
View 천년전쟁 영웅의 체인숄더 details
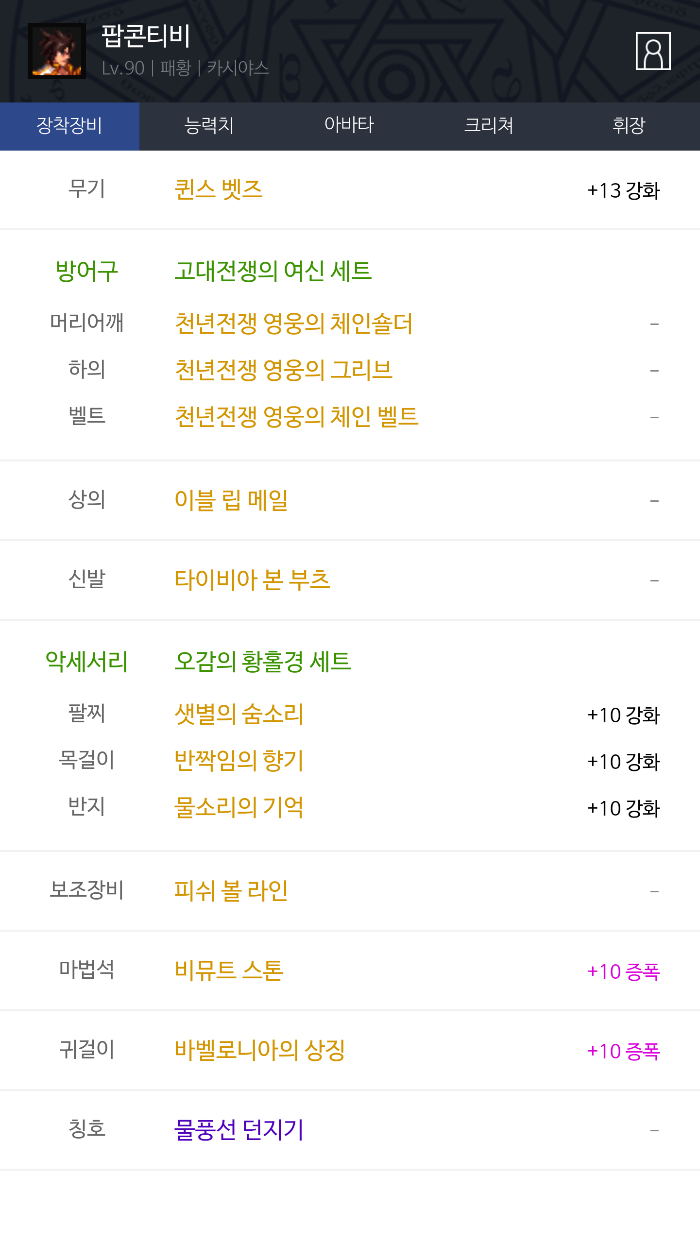(293, 324)
